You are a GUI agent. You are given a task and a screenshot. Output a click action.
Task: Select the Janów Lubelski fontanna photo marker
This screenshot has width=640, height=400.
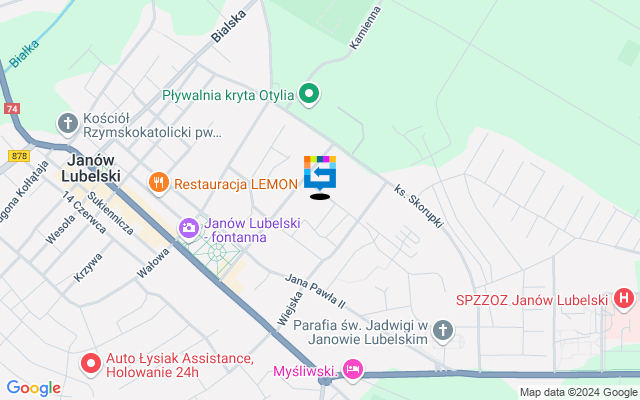[188, 230]
